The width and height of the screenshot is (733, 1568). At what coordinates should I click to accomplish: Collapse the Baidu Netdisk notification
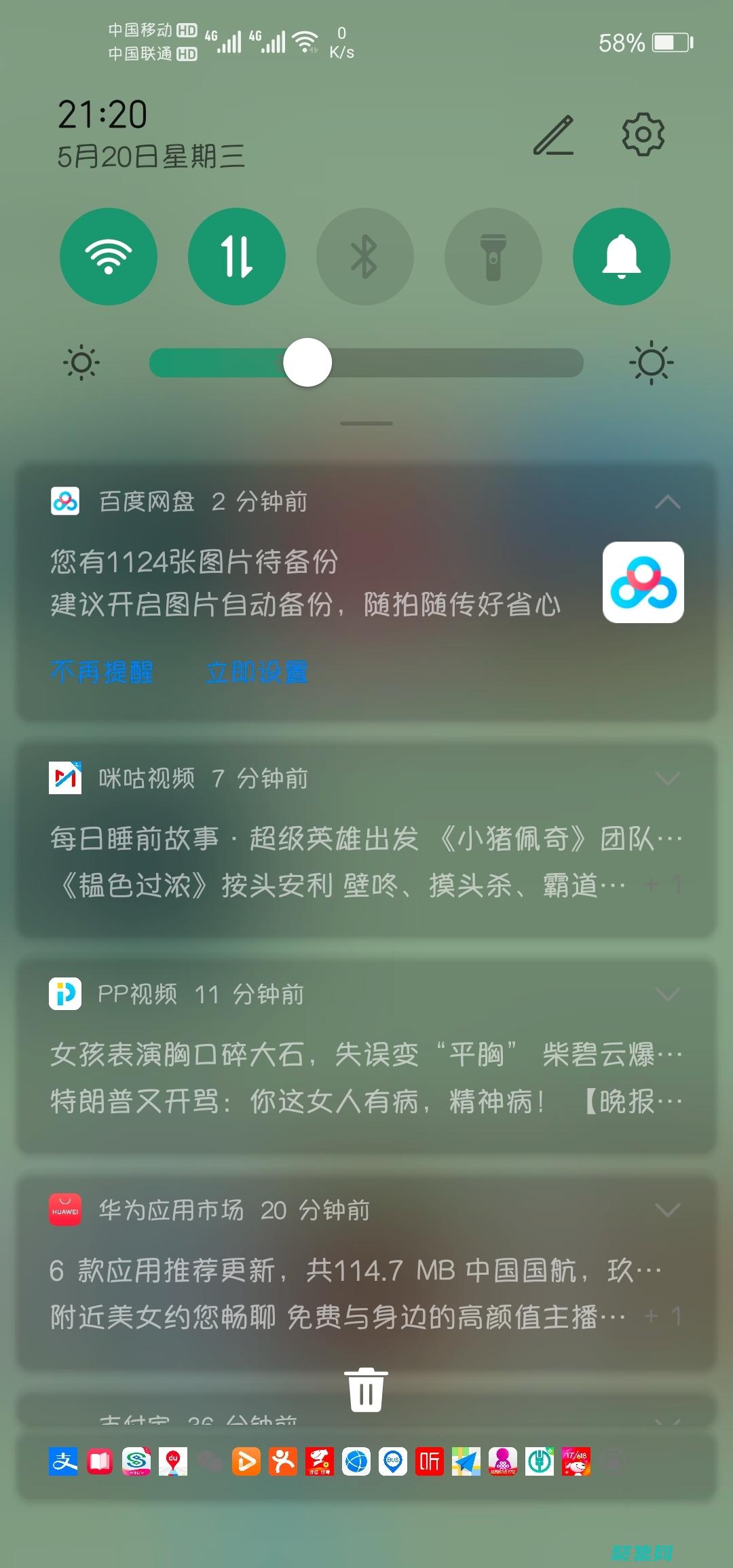pos(668,501)
